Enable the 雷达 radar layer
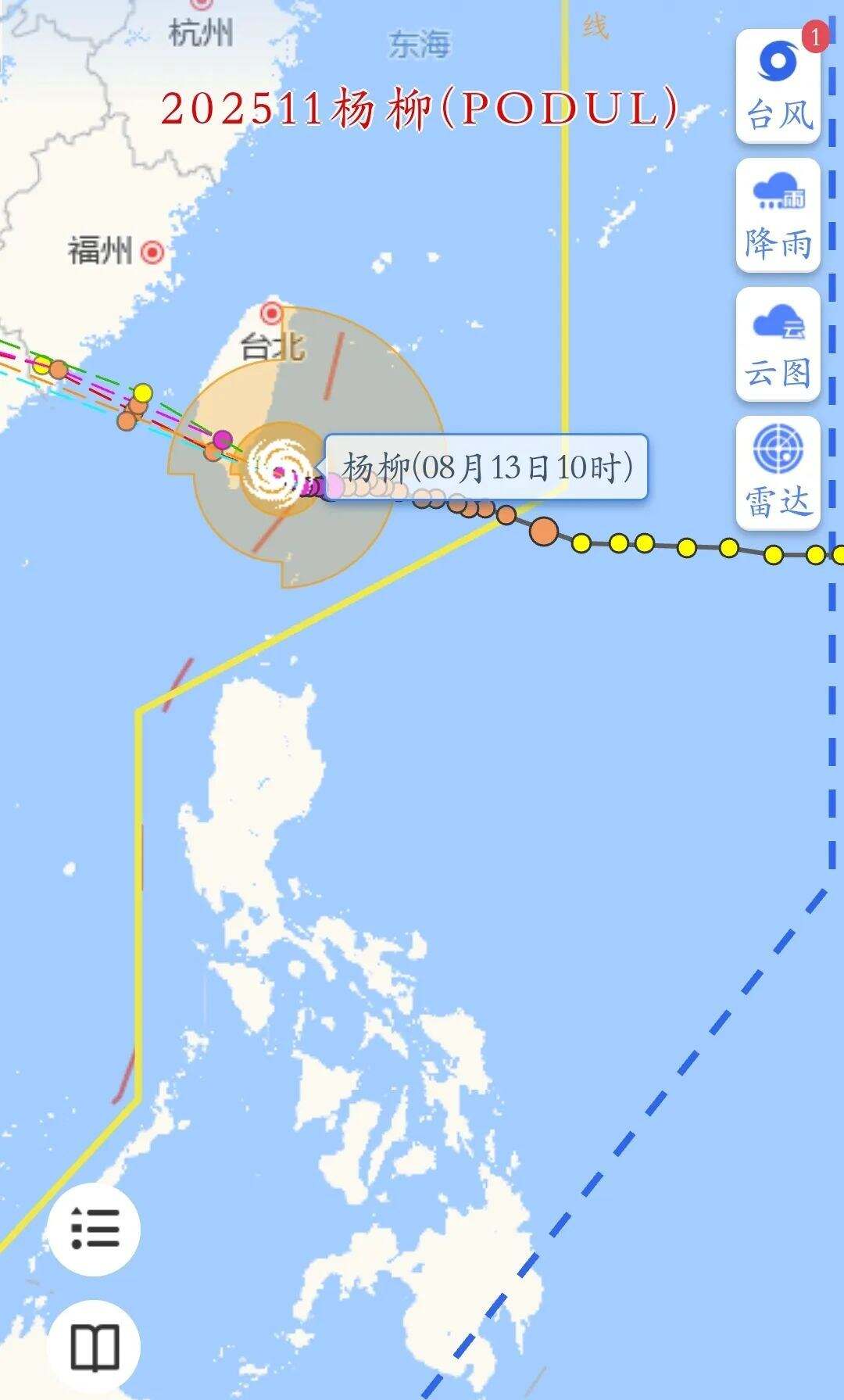844x1400 pixels. (x=778, y=473)
